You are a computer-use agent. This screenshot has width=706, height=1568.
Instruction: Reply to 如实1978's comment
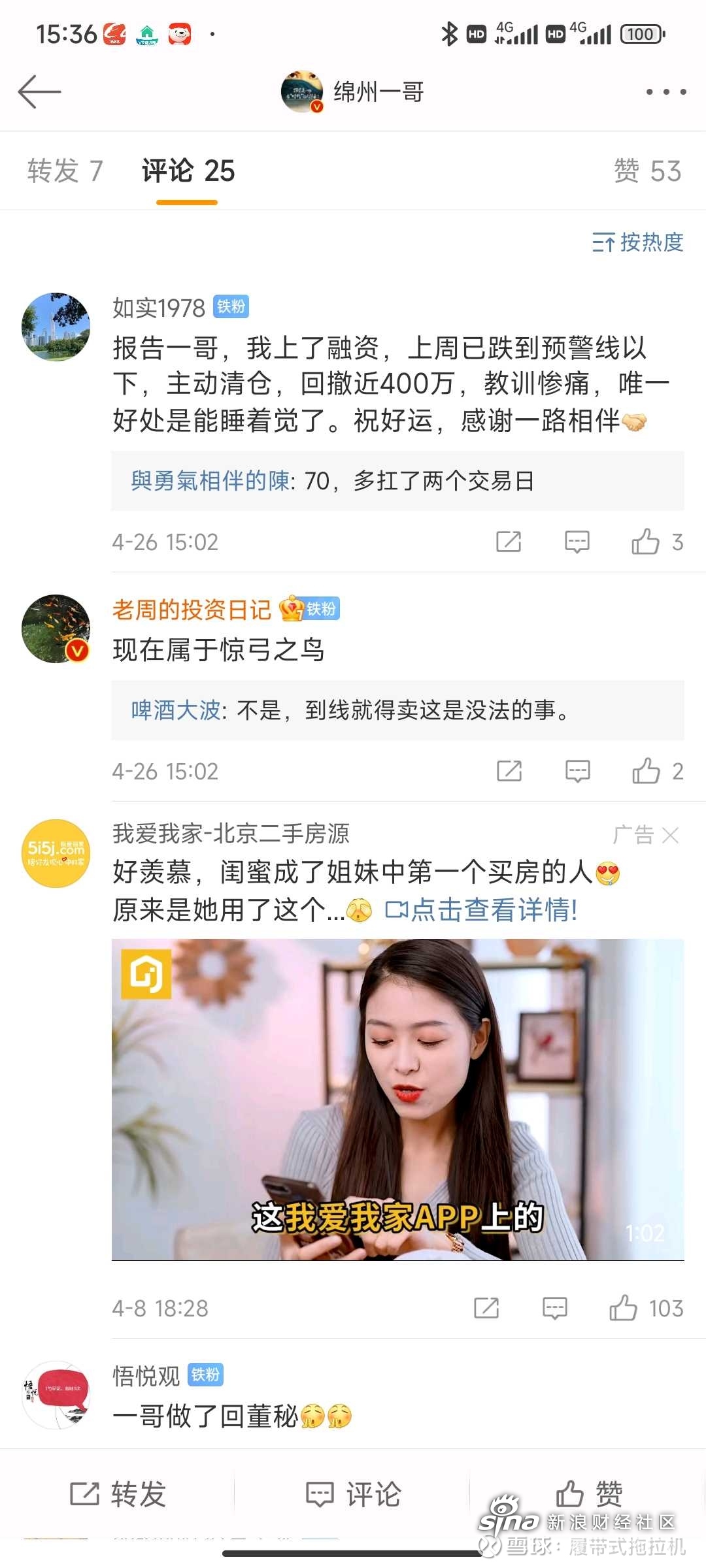(577, 542)
